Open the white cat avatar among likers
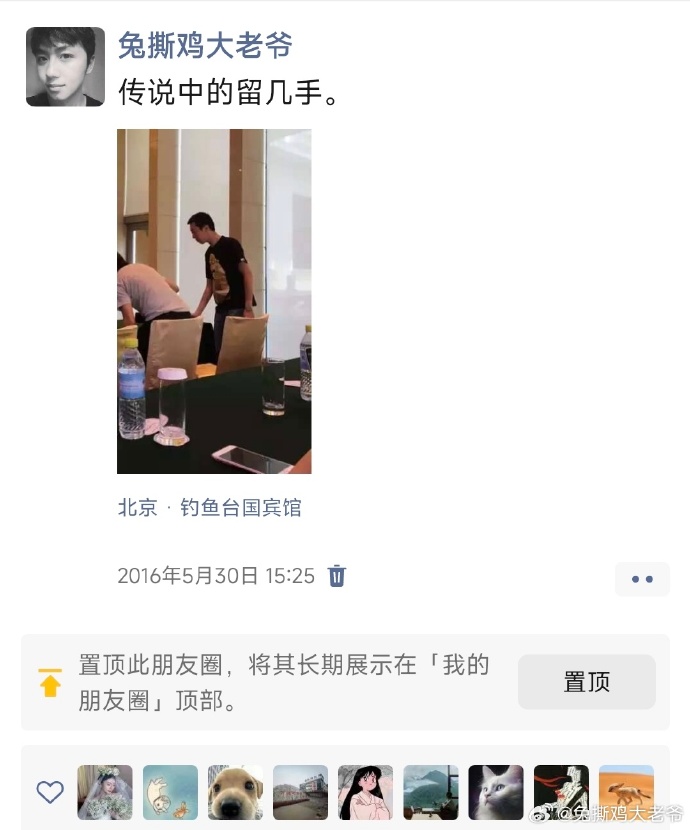This screenshot has width=690, height=830. tap(496, 792)
